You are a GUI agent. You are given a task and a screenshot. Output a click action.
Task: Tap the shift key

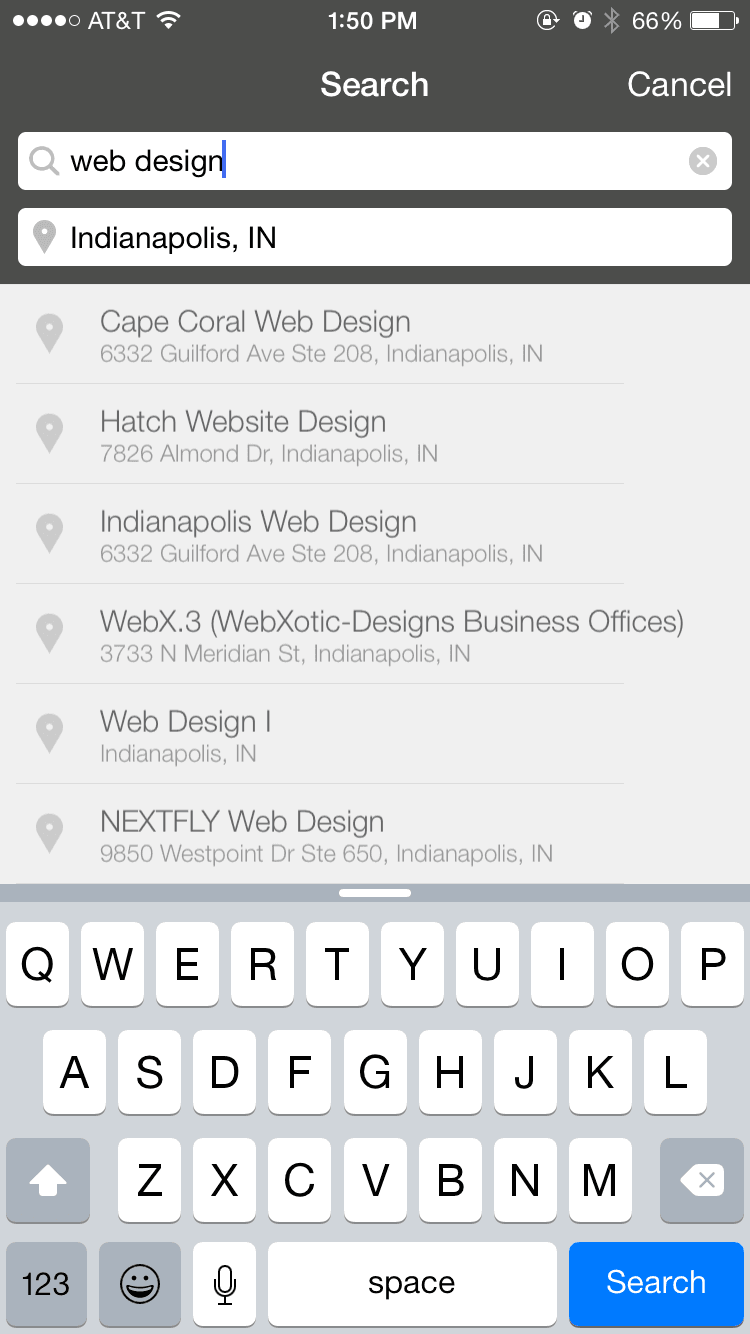point(48,1181)
